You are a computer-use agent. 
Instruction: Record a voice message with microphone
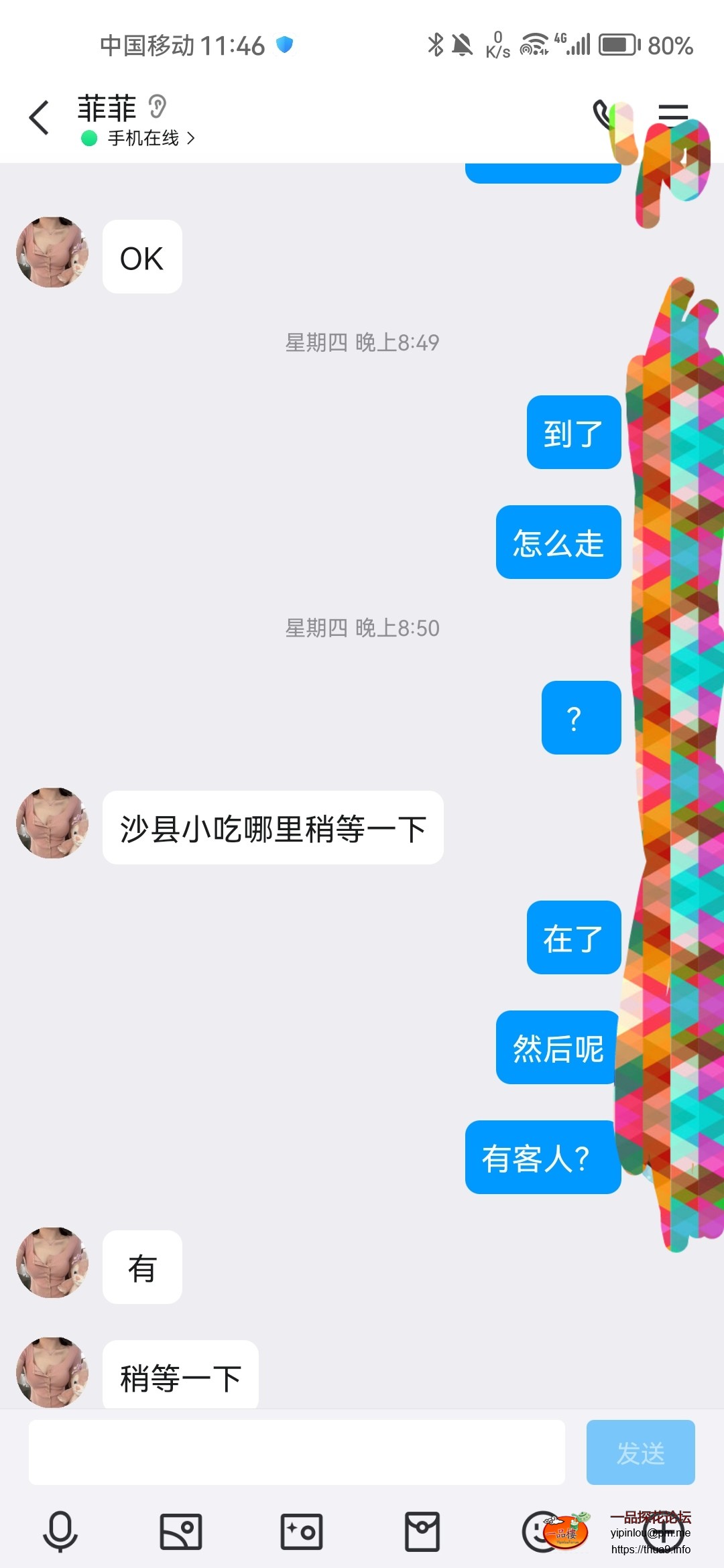(x=60, y=1531)
